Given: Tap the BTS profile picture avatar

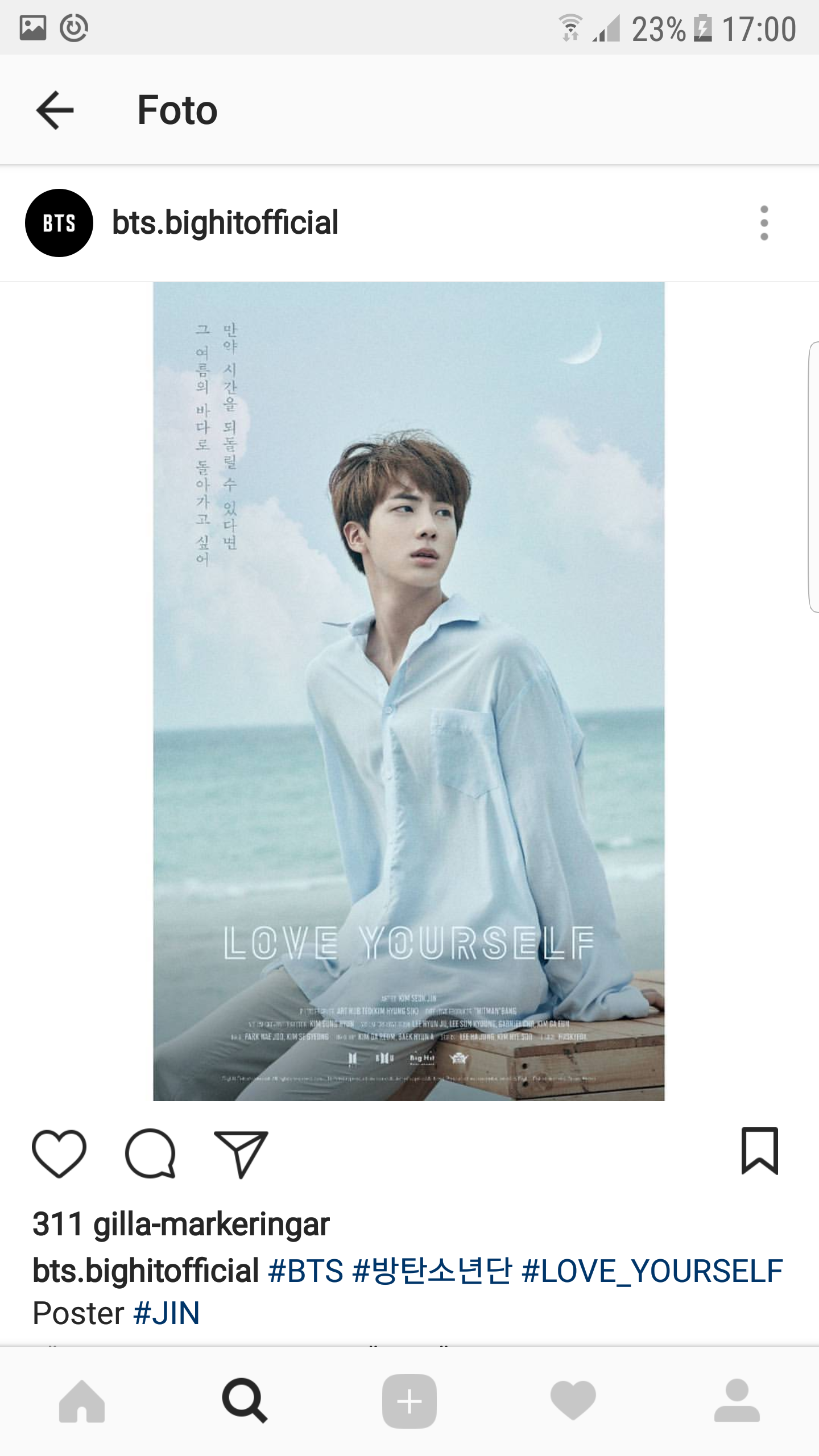Looking at the screenshot, I should 59,223.
